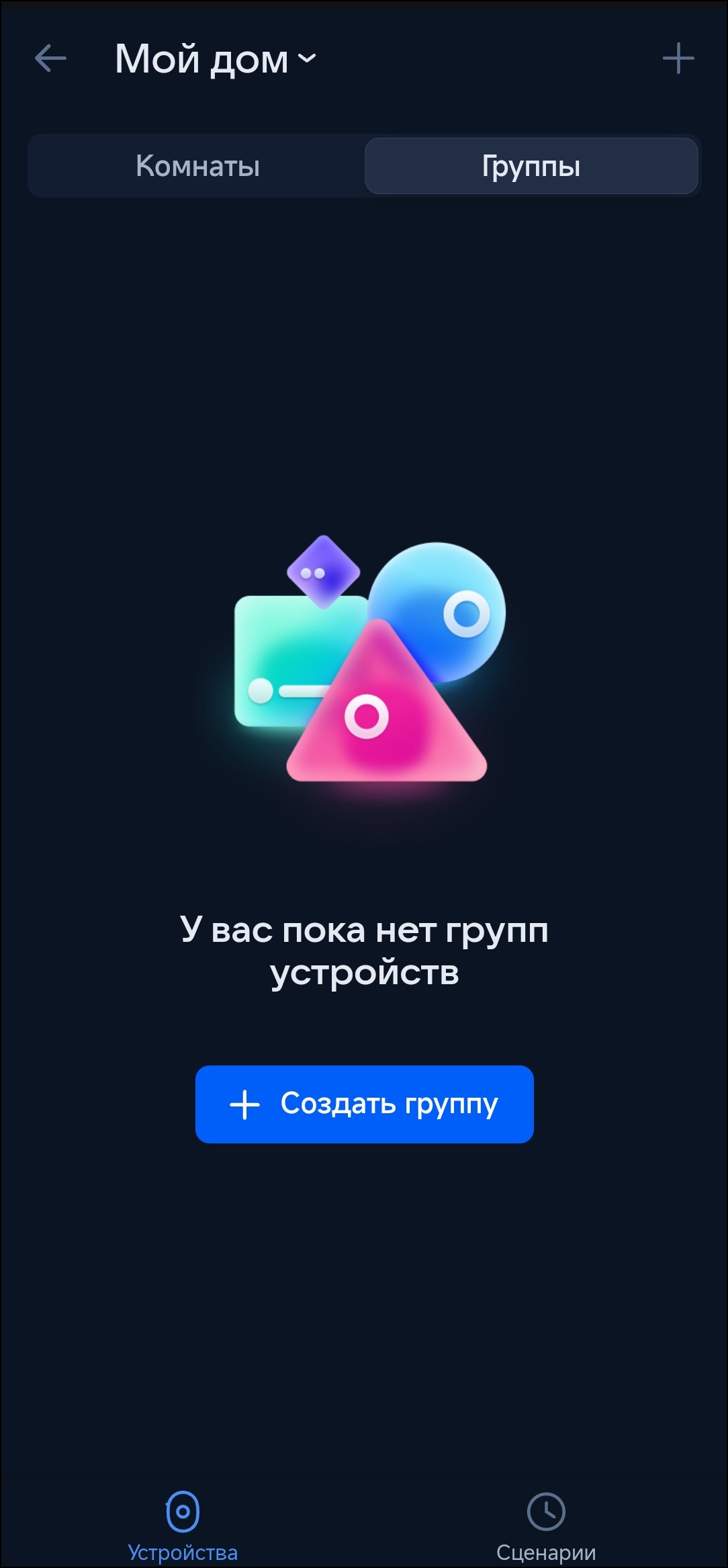Go back with the arrow icon
The image size is (728, 1568).
click(x=50, y=58)
